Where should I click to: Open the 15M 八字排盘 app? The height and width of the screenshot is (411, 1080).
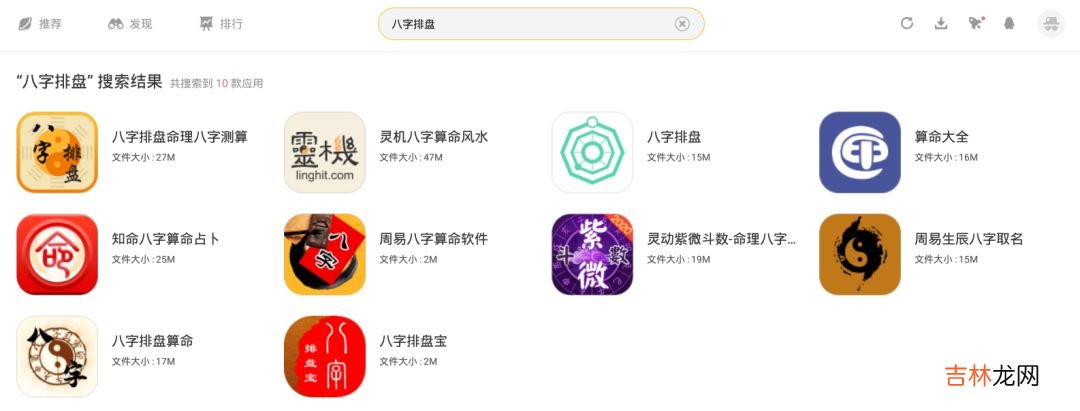[x=592, y=152]
